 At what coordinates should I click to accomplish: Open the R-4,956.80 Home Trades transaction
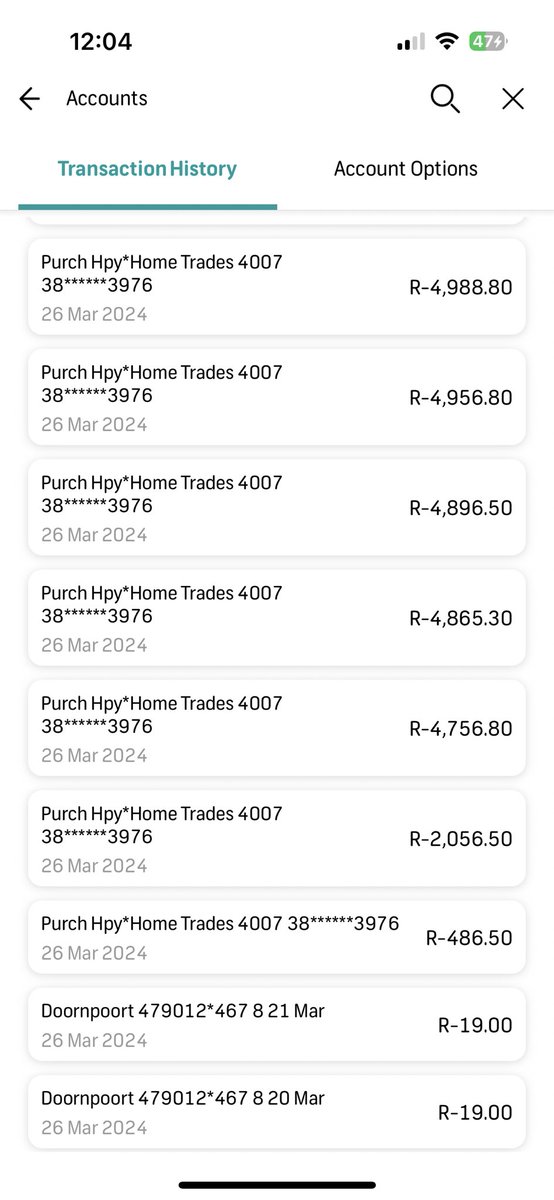[277, 397]
